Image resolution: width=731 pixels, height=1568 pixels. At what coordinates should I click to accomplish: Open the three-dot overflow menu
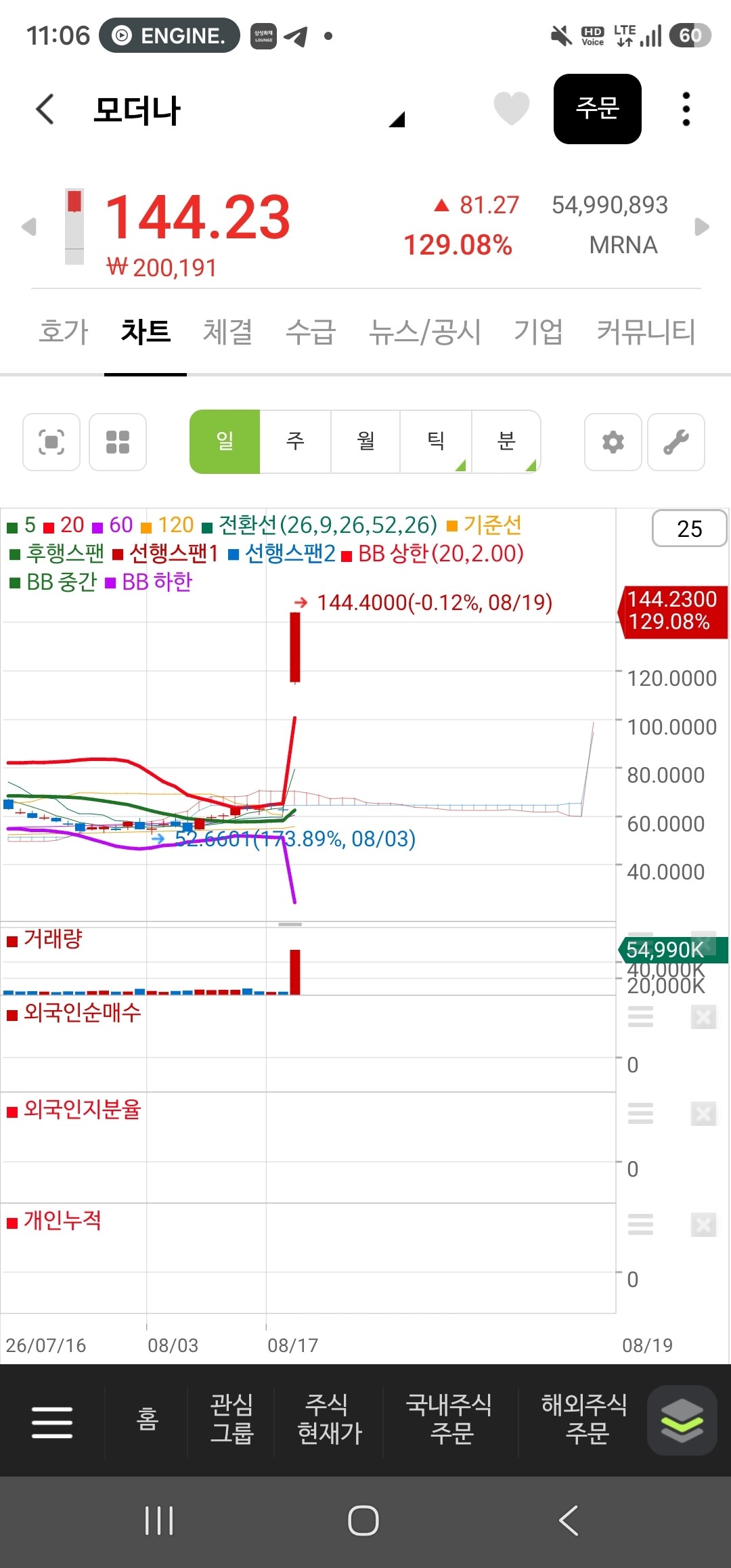[686, 109]
